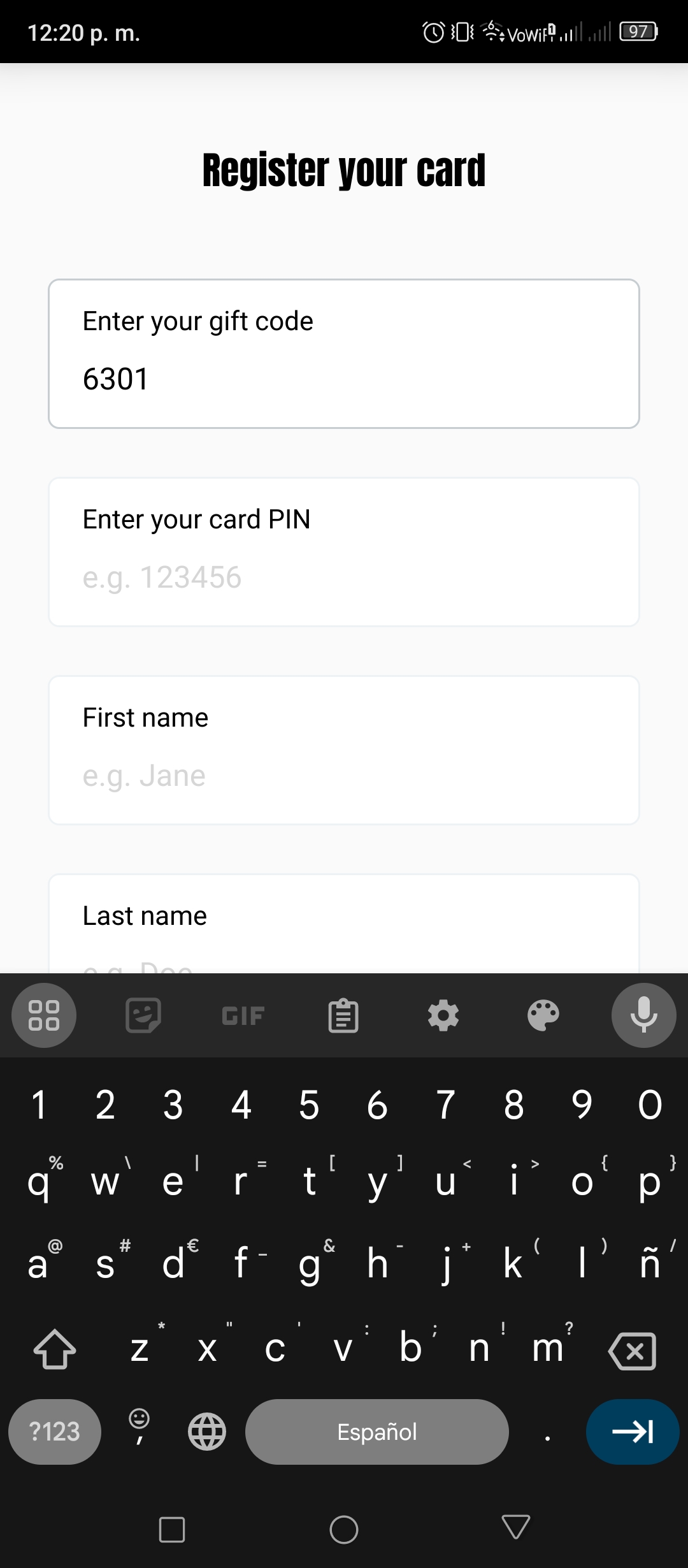The width and height of the screenshot is (688, 1568).
Task: Hit the keyboard's next-field arrow key
Action: click(x=633, y=1432)
